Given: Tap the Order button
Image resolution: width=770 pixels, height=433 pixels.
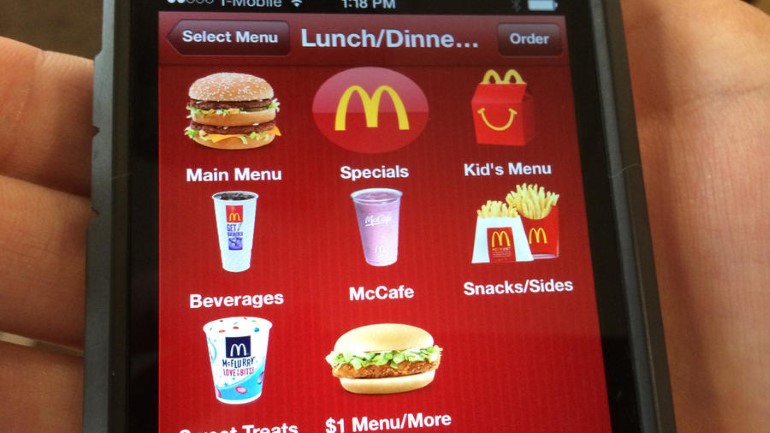Looking at the screenshot, I should point(529,39).
